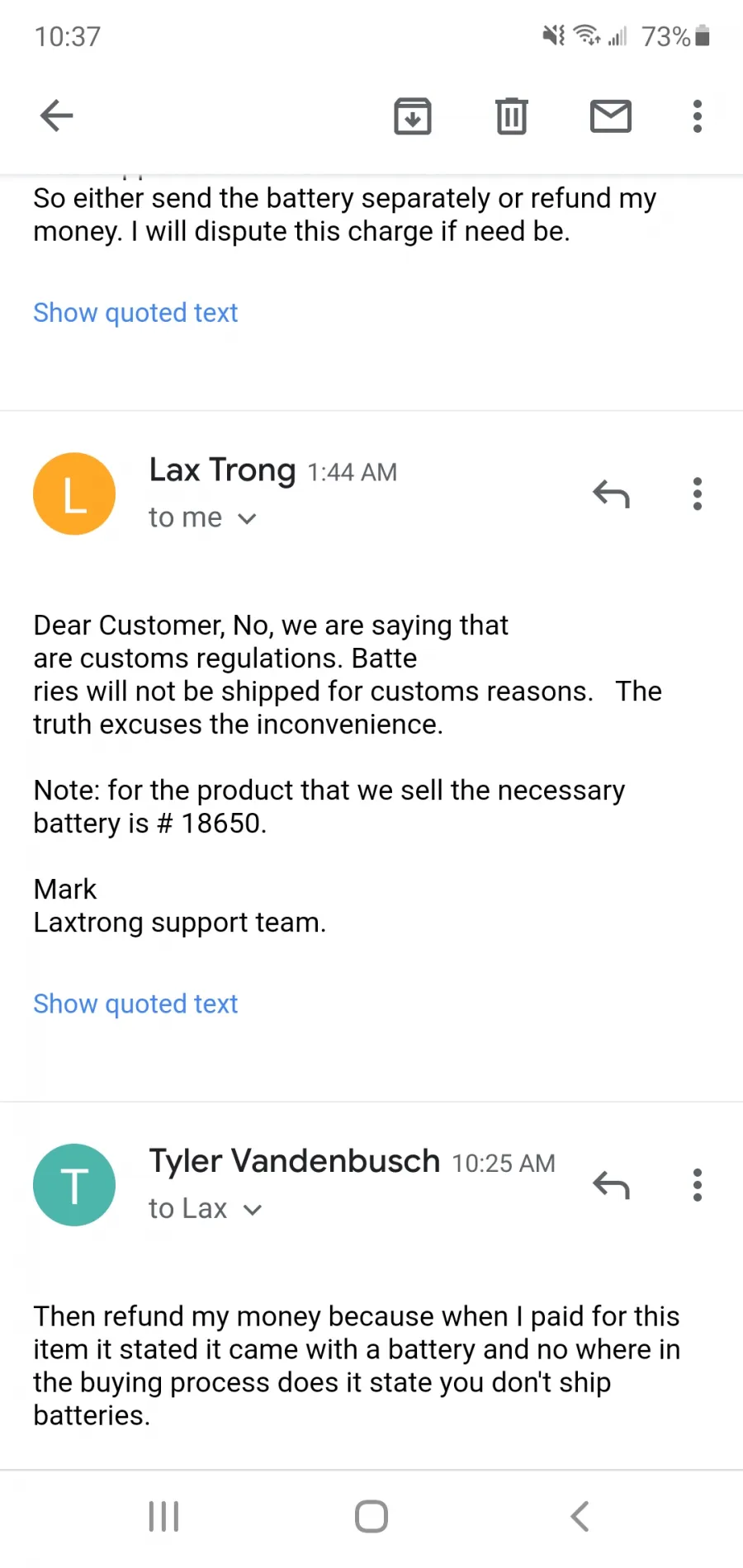Expand the 'to Lax' recipient details

pos(206,1208)
